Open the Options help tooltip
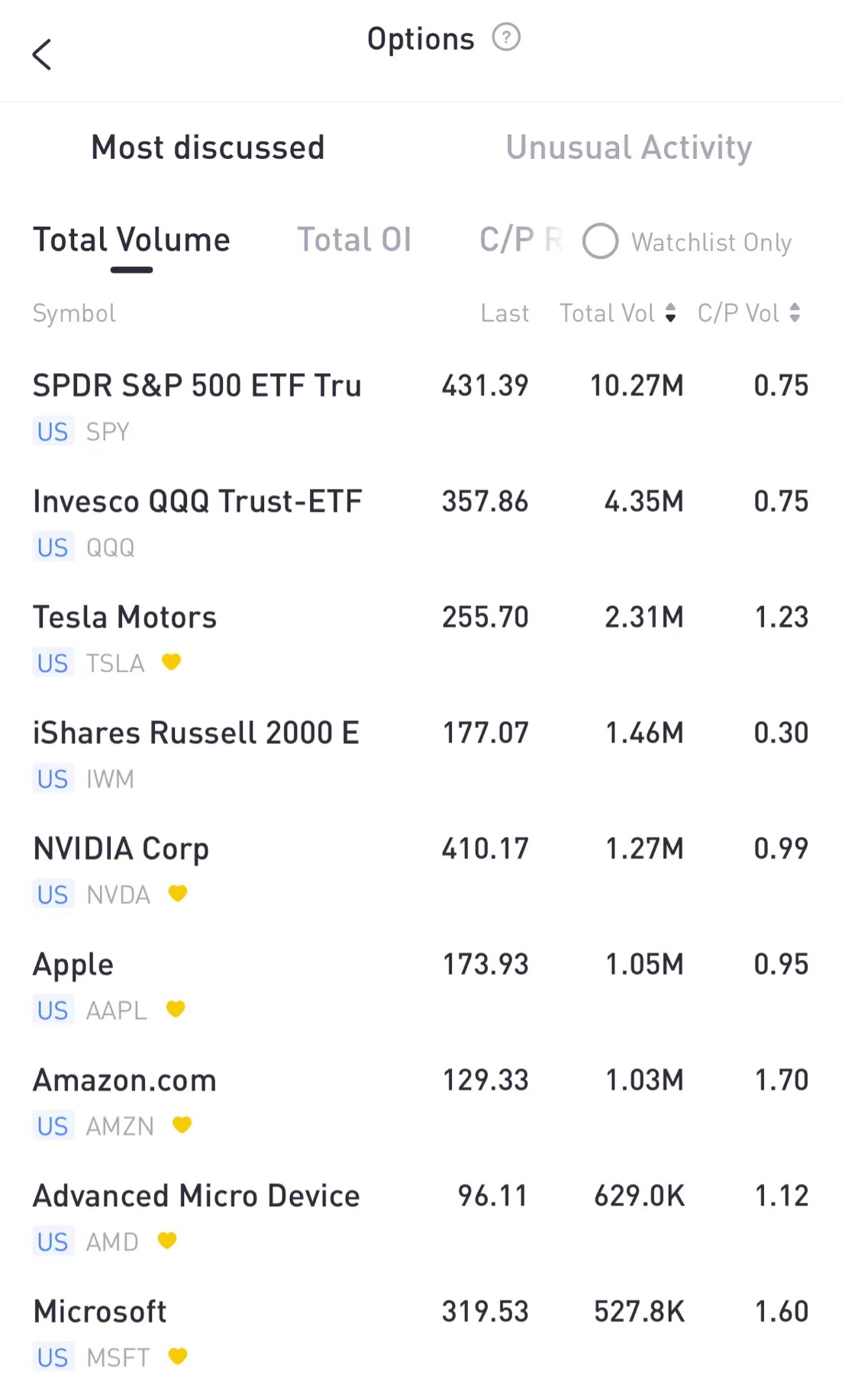842x1400 pixels. pyautogui.click(x=506, y=37)
